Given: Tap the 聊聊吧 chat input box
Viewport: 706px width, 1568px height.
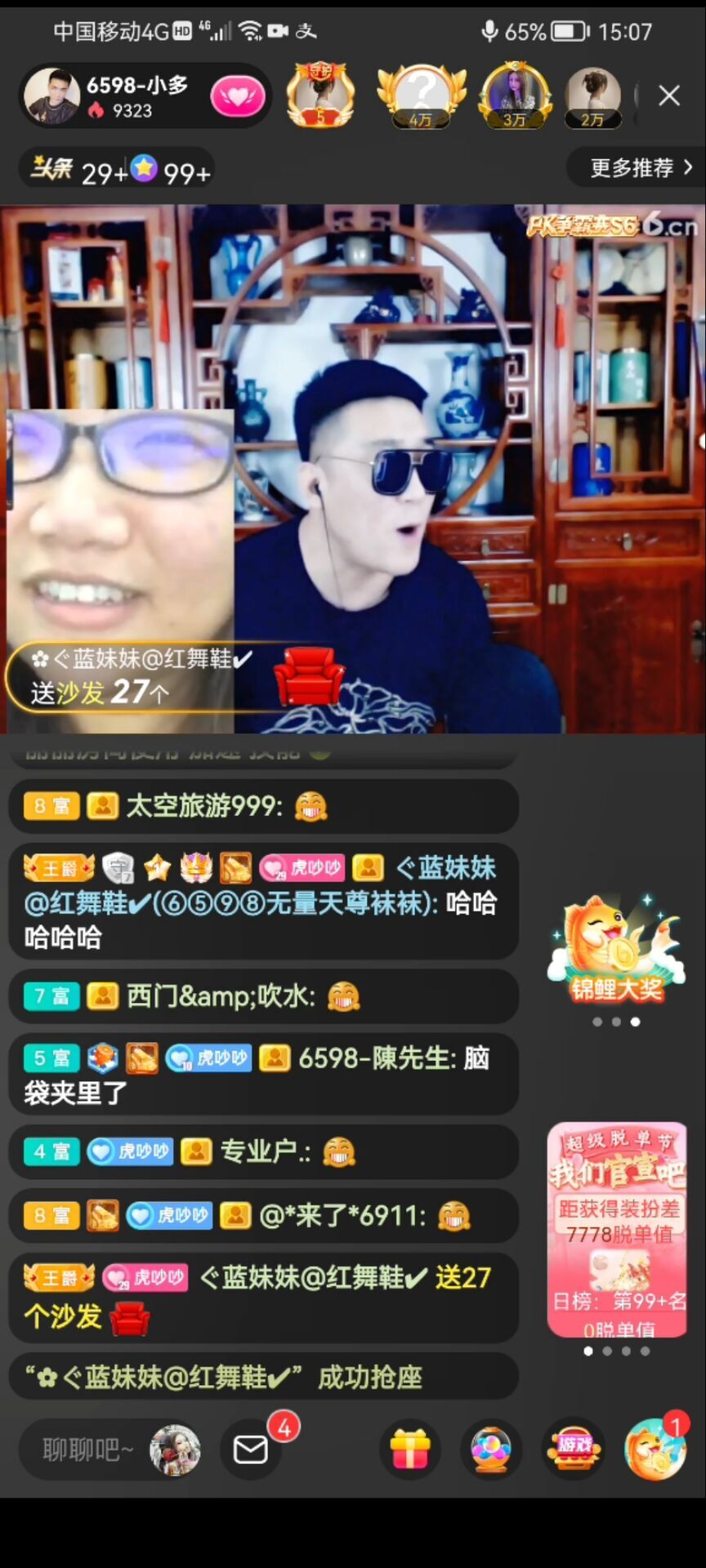Looking at the screenshot, I should coord(87,1450).
